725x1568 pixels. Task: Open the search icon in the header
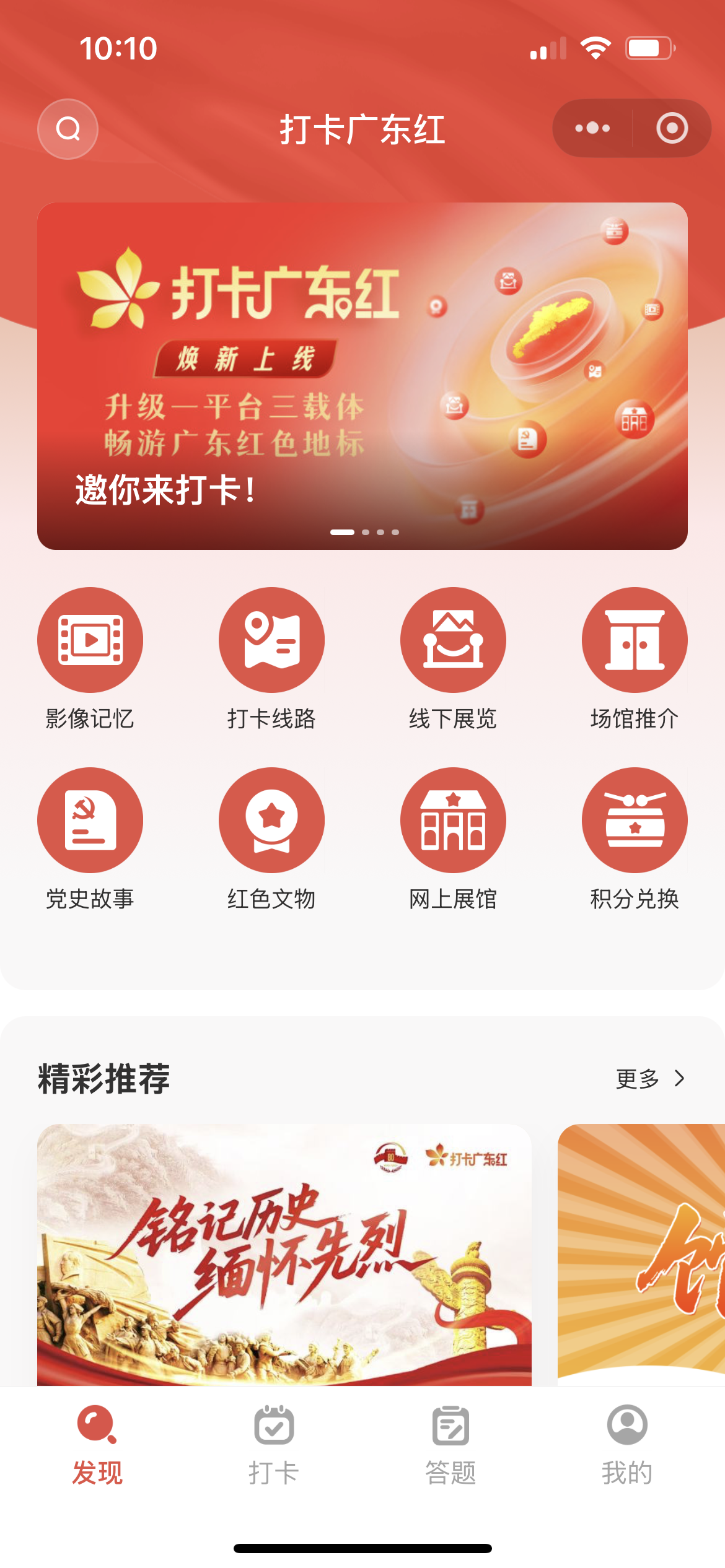68,129
